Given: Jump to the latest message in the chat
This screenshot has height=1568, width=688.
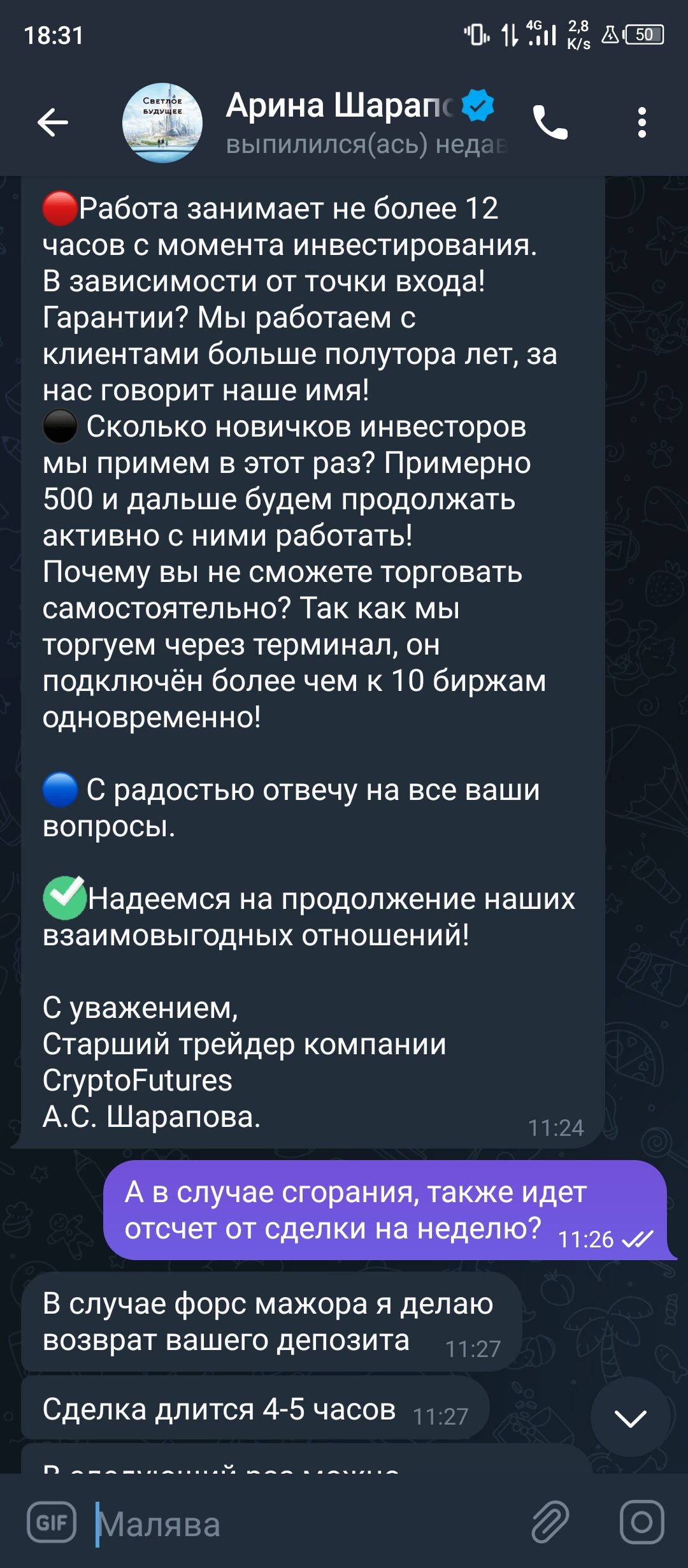Looking at the screenshot, I should (630, 1417).
